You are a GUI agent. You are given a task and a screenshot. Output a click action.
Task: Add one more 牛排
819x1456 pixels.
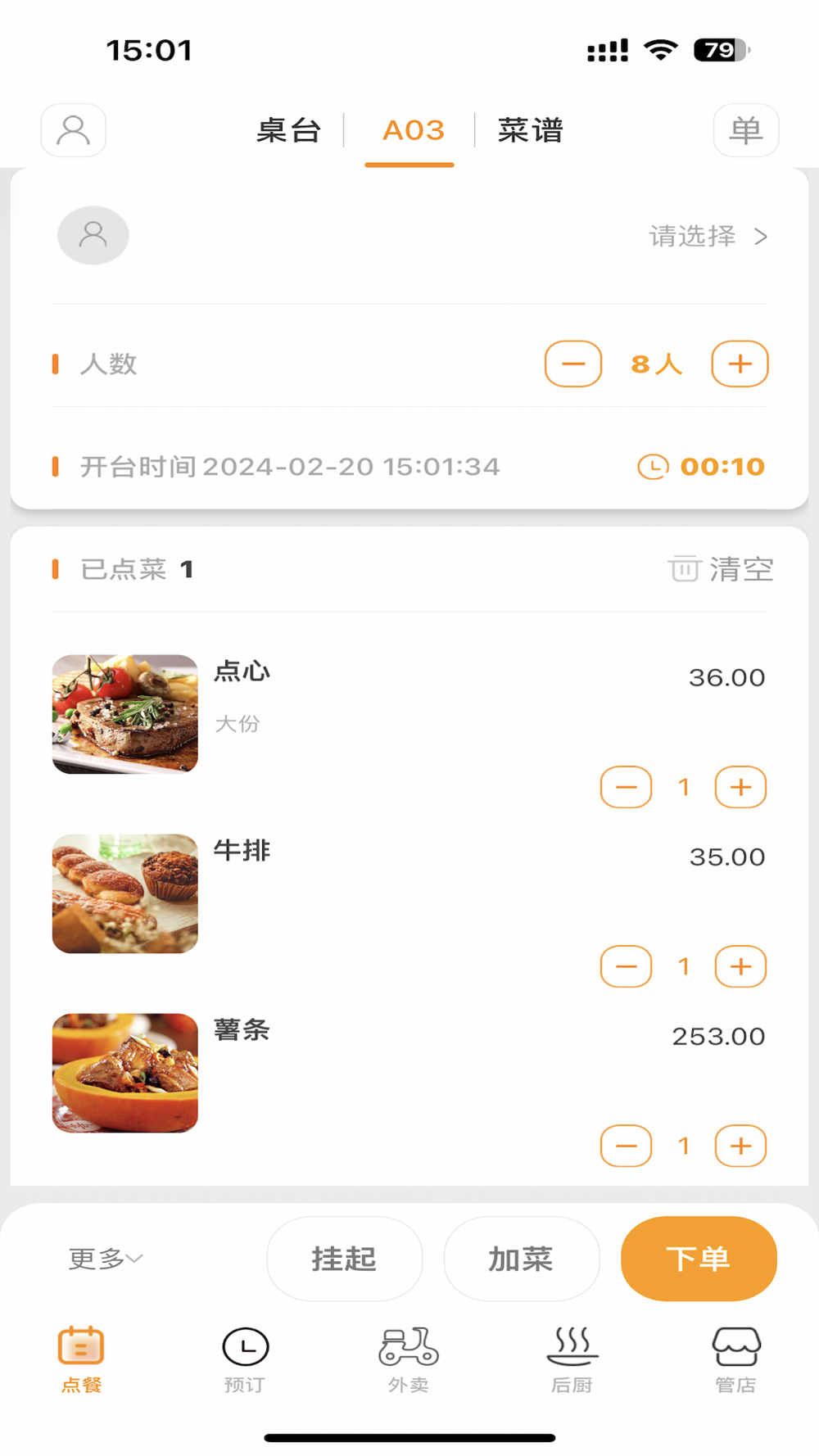coord(740,966)
